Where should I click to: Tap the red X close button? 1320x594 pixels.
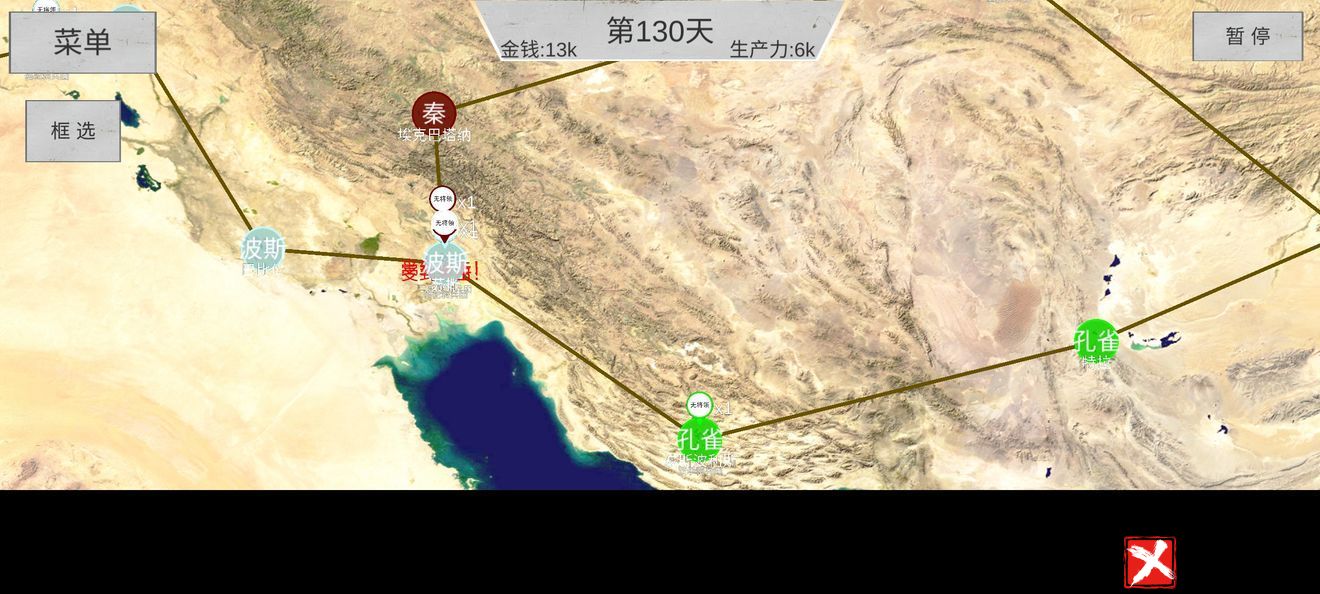1149,562
